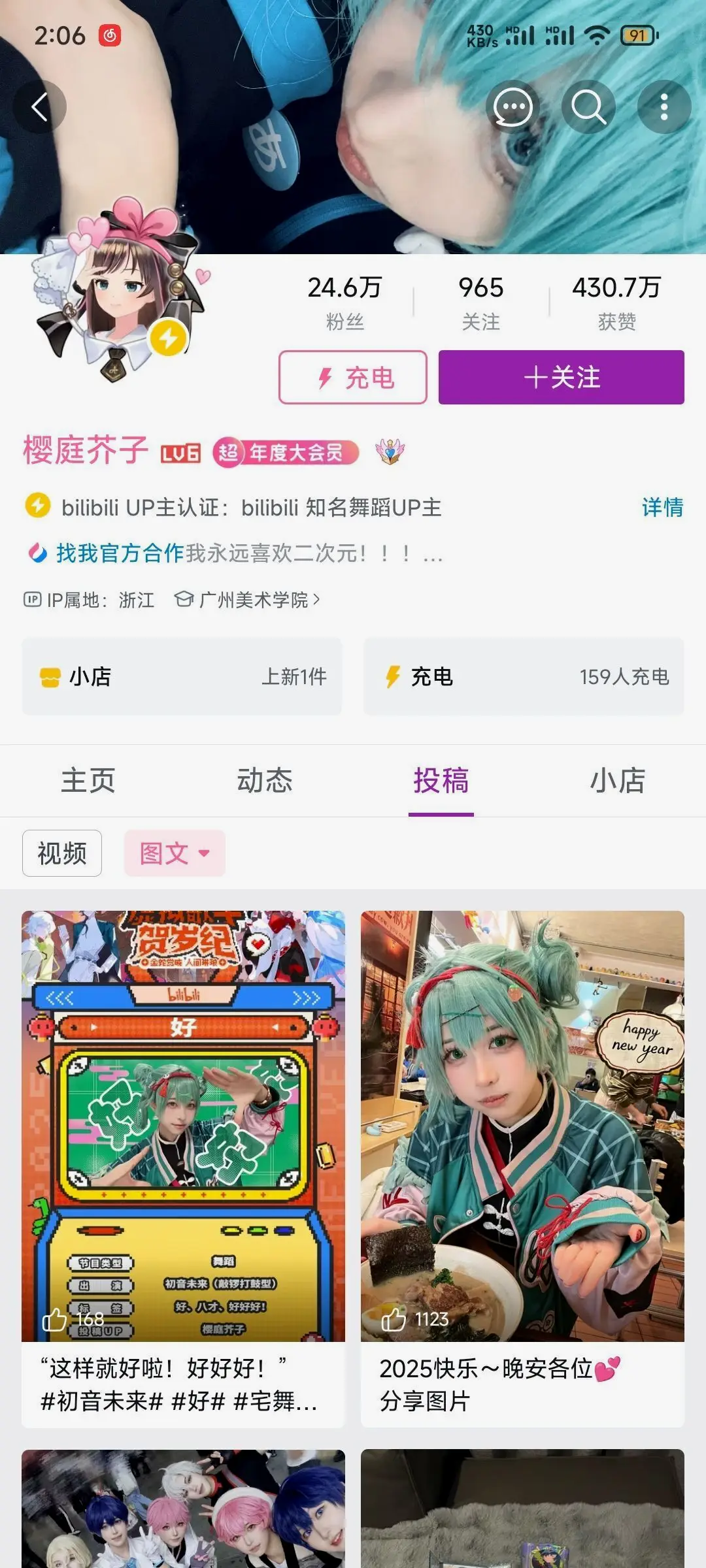Open the 159人充电 supporters card

click(524, 676)
